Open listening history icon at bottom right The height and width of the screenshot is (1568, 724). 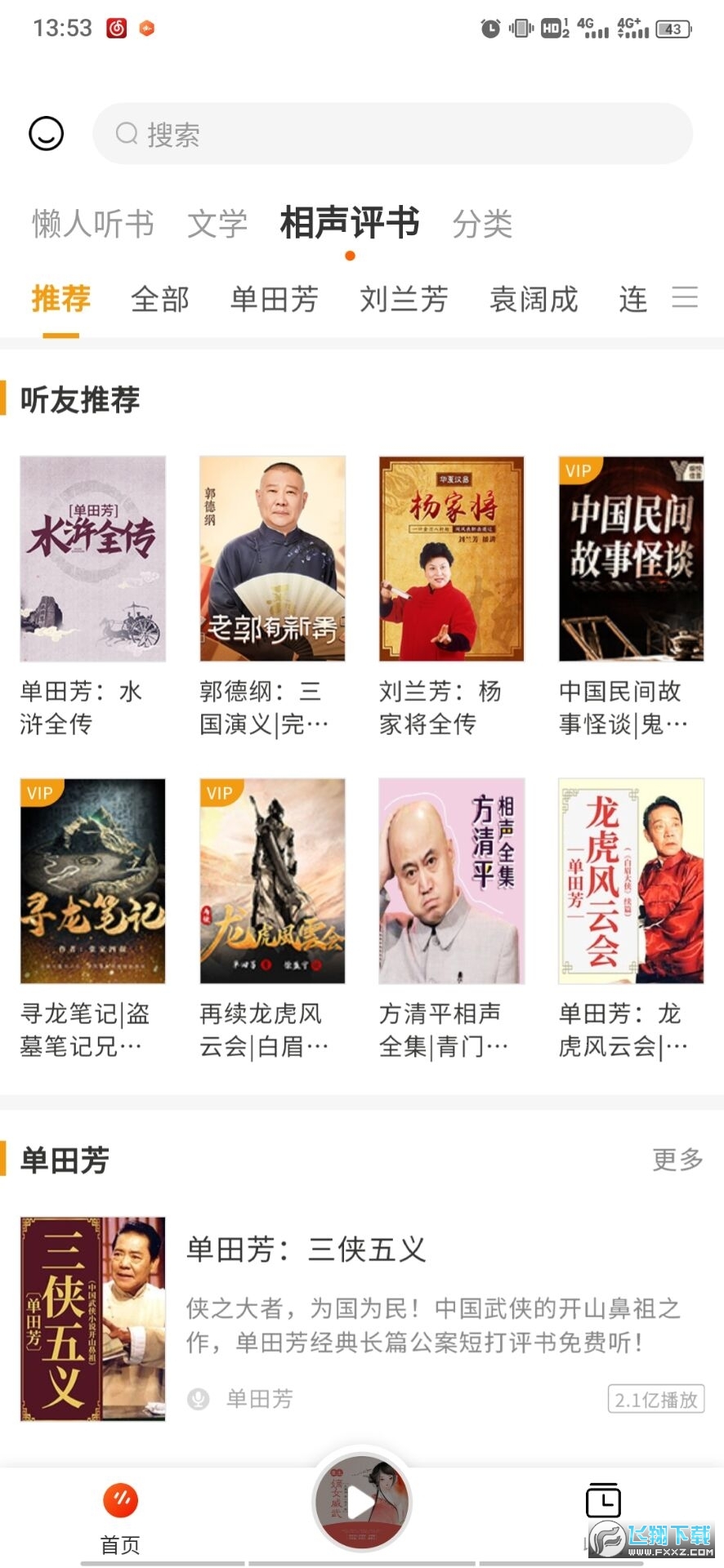604,1499
